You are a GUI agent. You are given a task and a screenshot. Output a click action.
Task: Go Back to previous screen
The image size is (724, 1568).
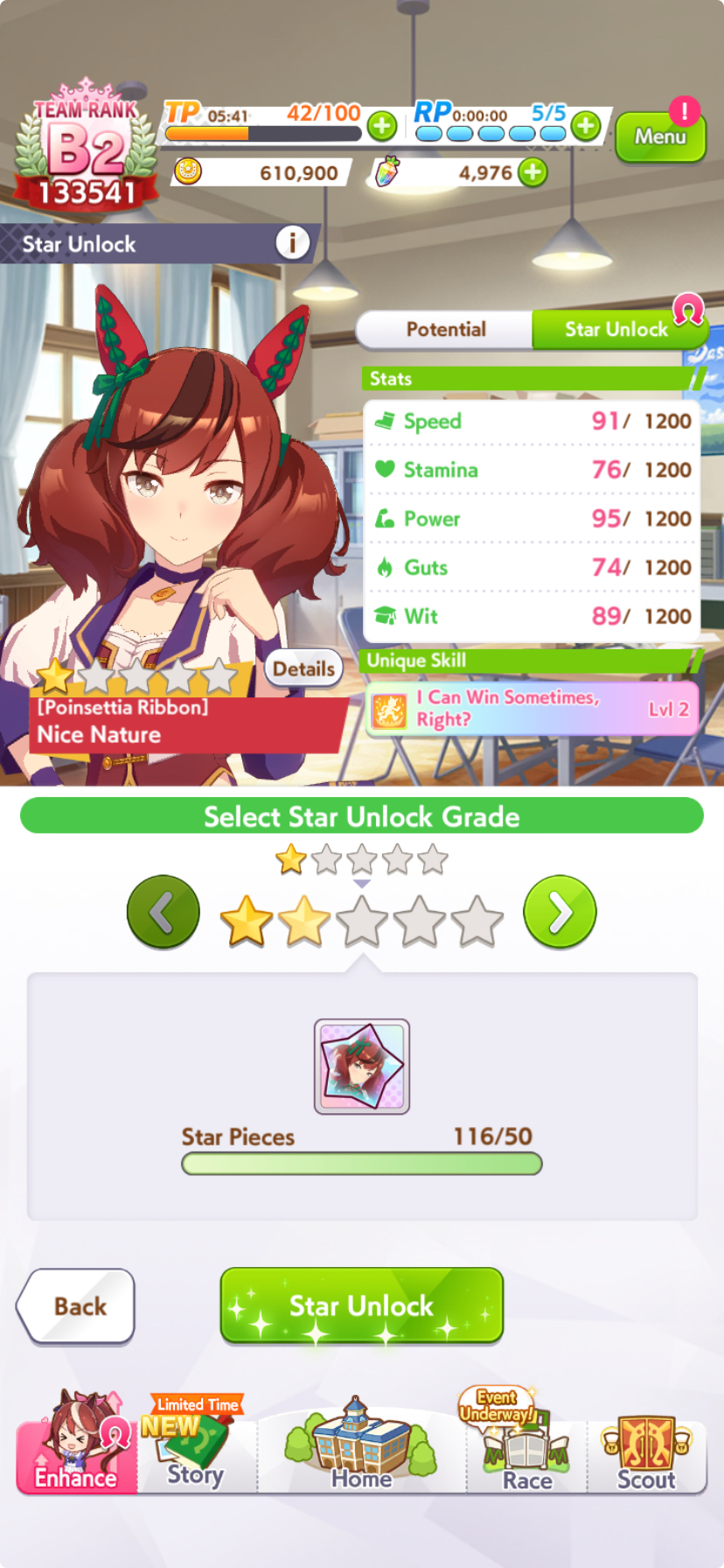point(77,1305)
